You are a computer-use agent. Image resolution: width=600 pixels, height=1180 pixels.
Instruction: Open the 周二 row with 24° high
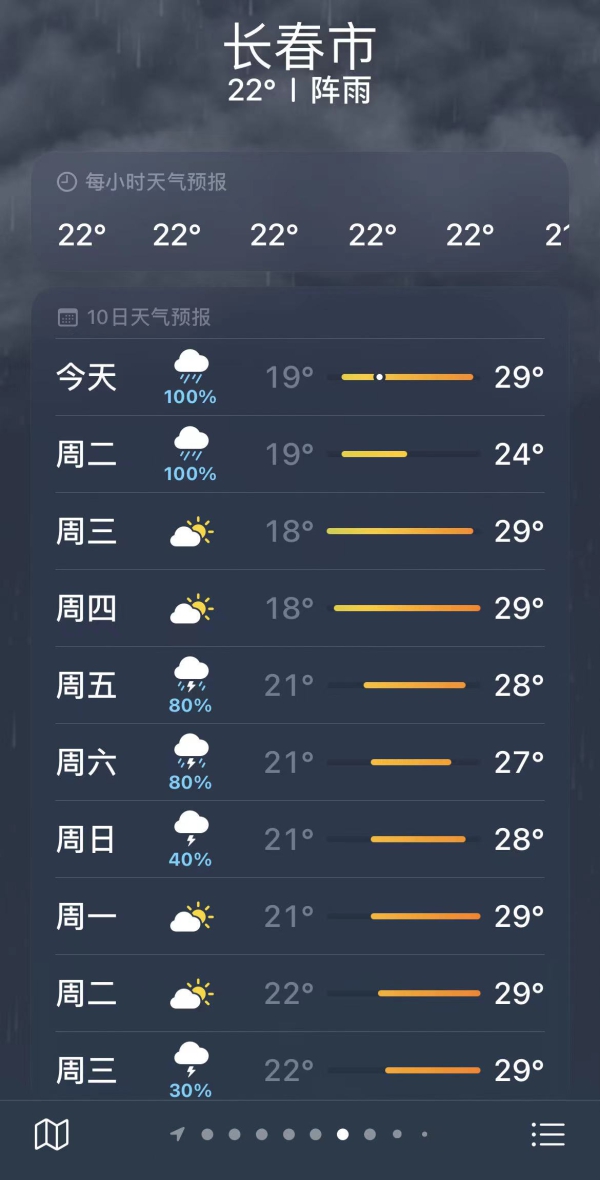tap(300, 454)
